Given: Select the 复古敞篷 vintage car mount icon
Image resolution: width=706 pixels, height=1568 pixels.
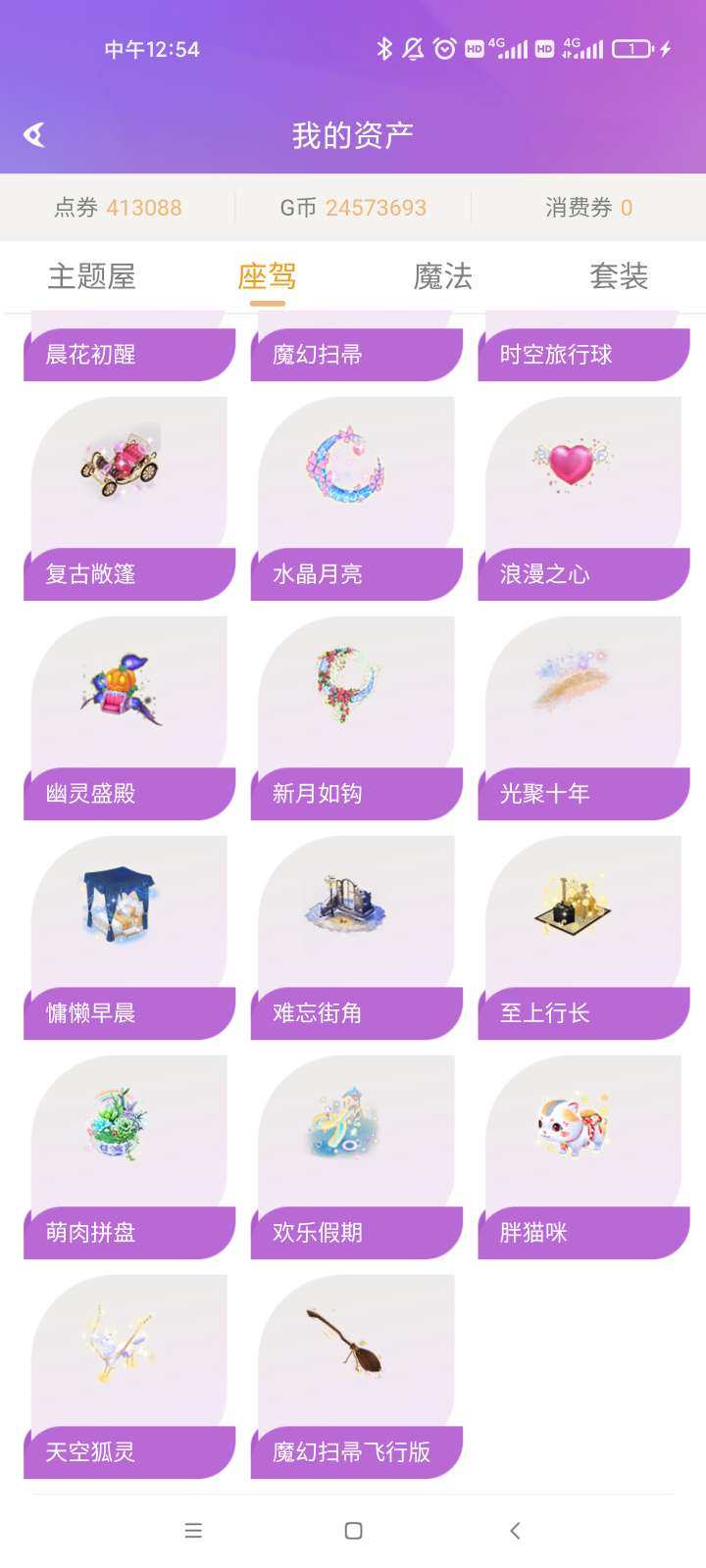Looking at the screenshot, I should [x=127, y=470].
